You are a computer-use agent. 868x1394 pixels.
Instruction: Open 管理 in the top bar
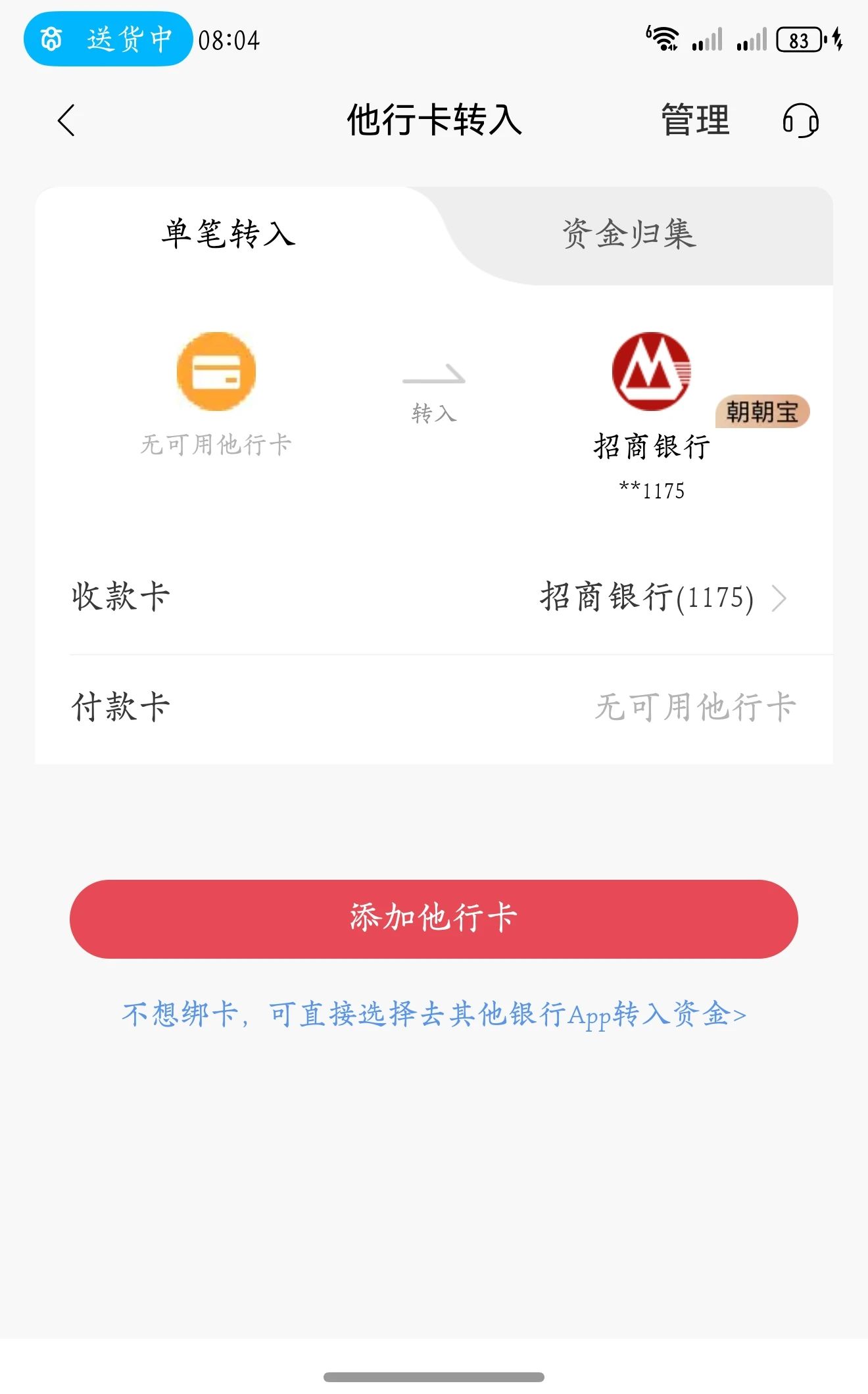coord(695,120)
